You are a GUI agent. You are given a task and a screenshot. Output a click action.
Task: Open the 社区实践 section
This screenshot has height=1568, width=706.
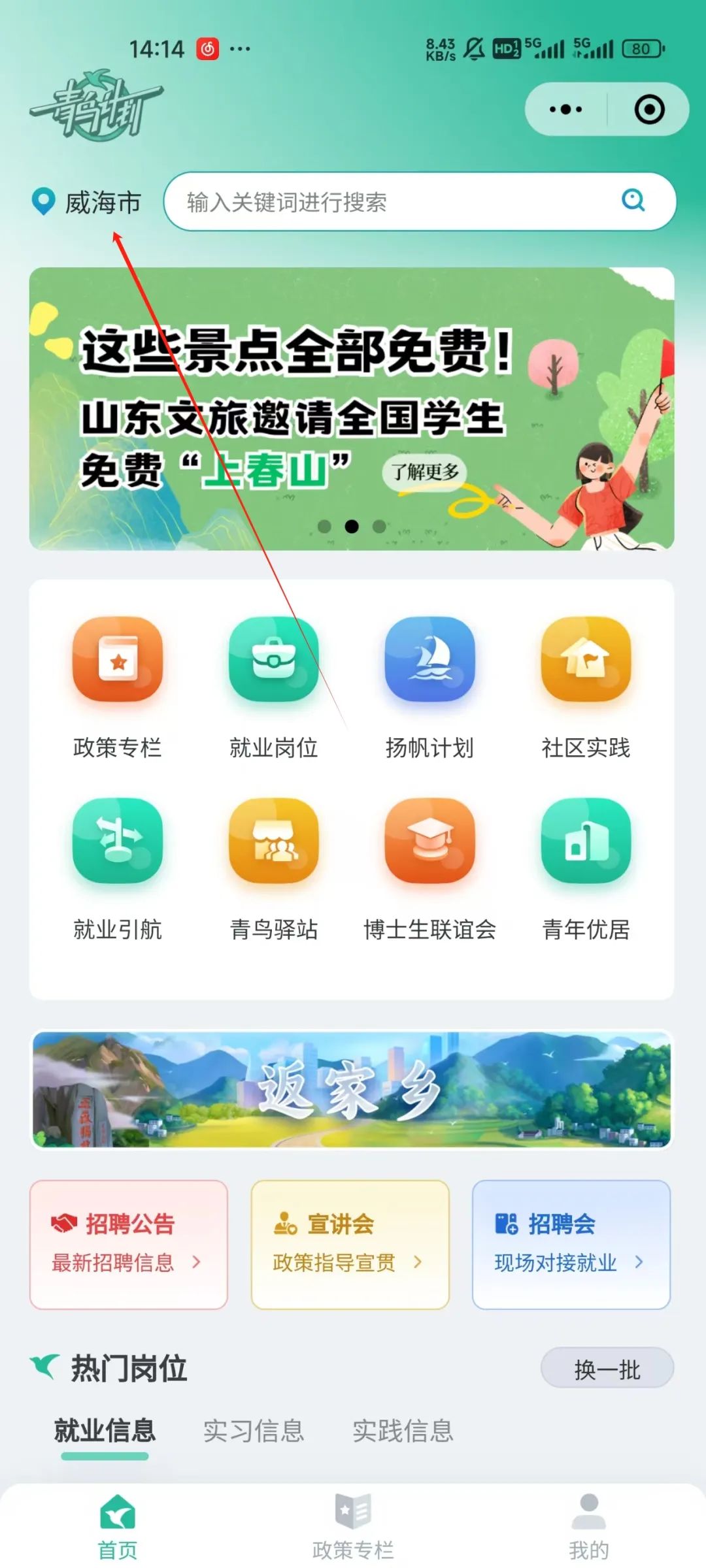(x=586, y=686)
